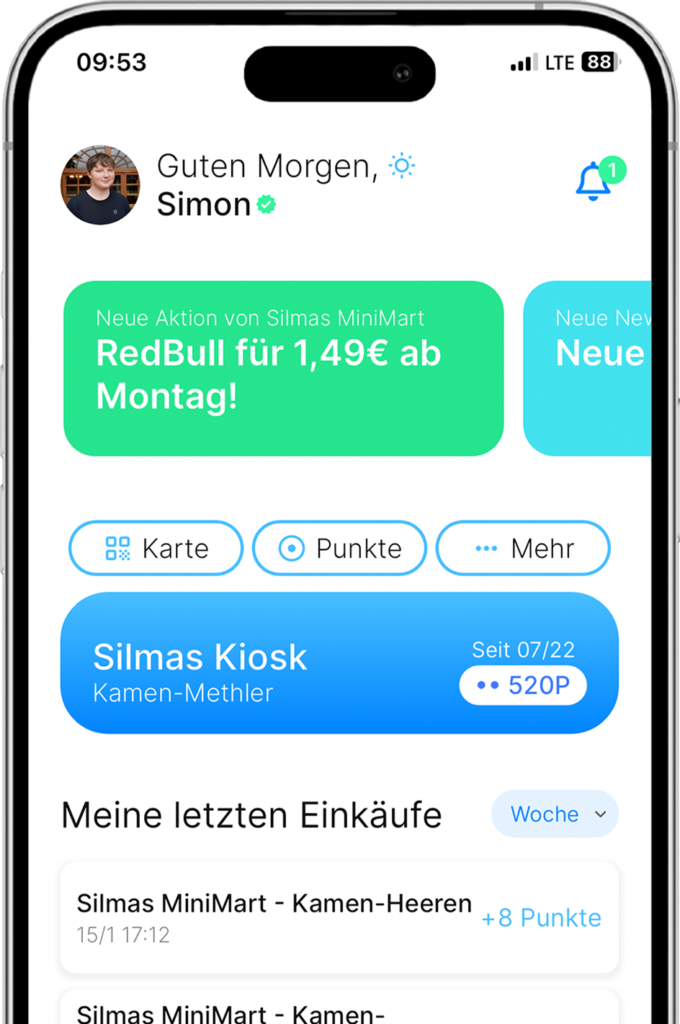Open the Kamen-Heeren purchase with +8 Punkte
The image size is (680, 1024).
(339, 917)
